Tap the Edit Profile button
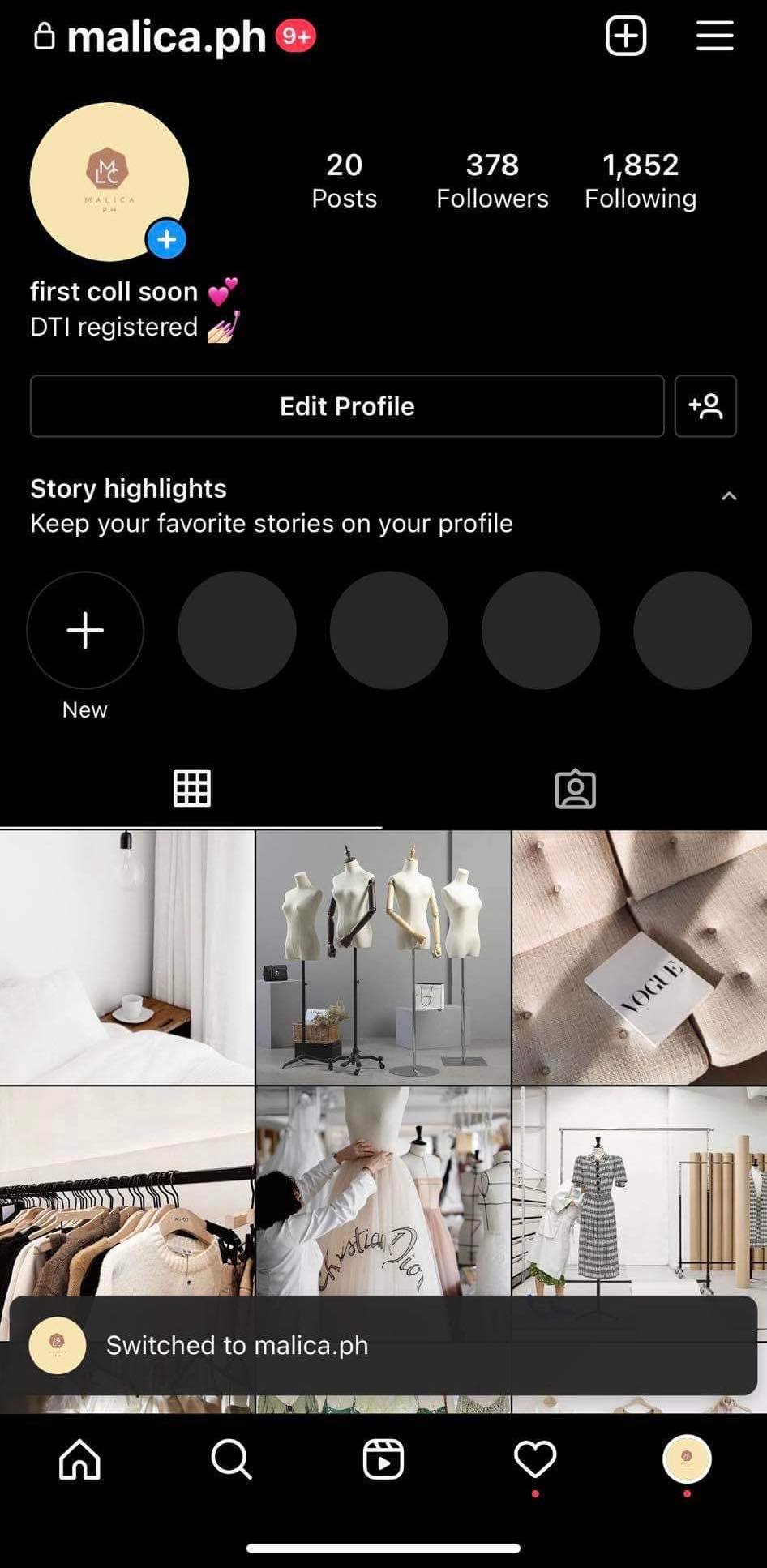Image resolution: width=767 pixels, height=1568 pixels. pos(347,406)
